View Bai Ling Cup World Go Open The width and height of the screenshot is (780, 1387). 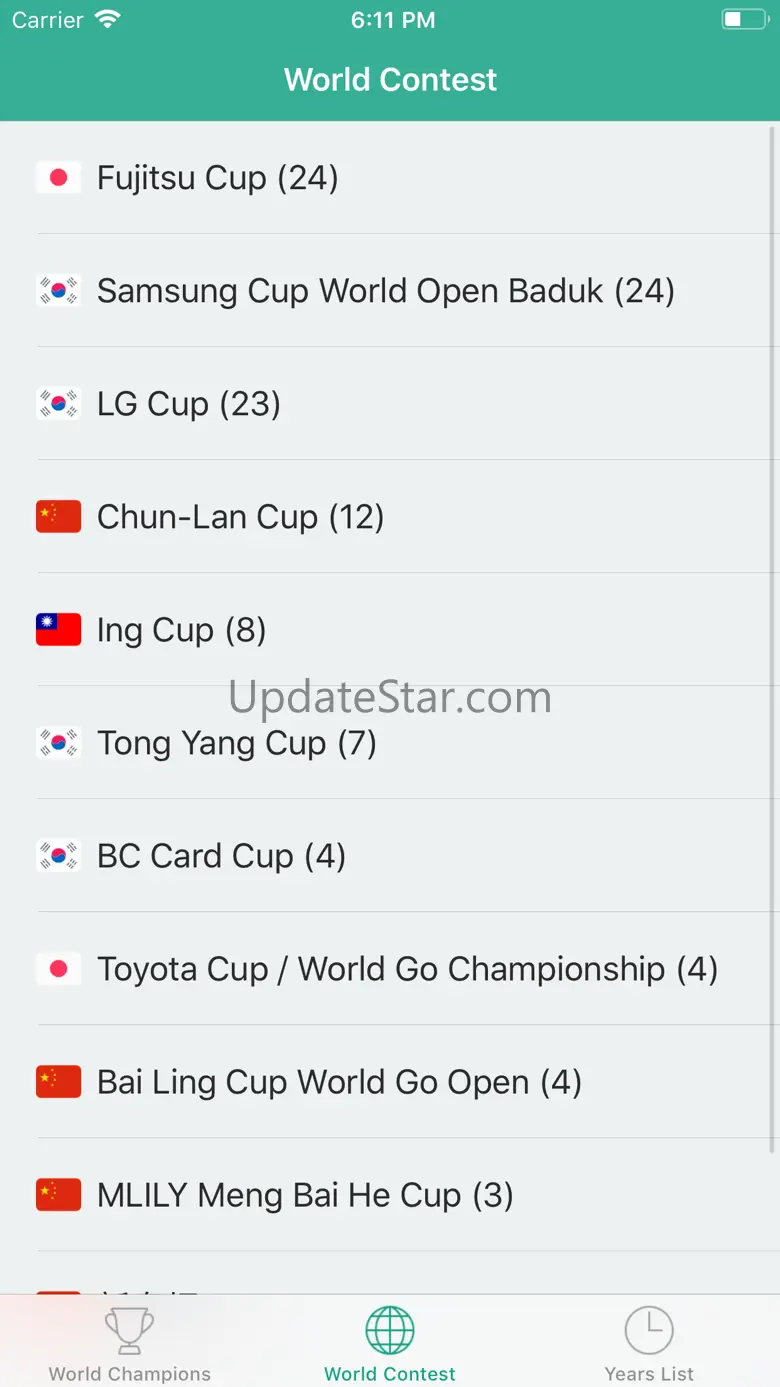pyautogui.click(x=390, y=1082)
